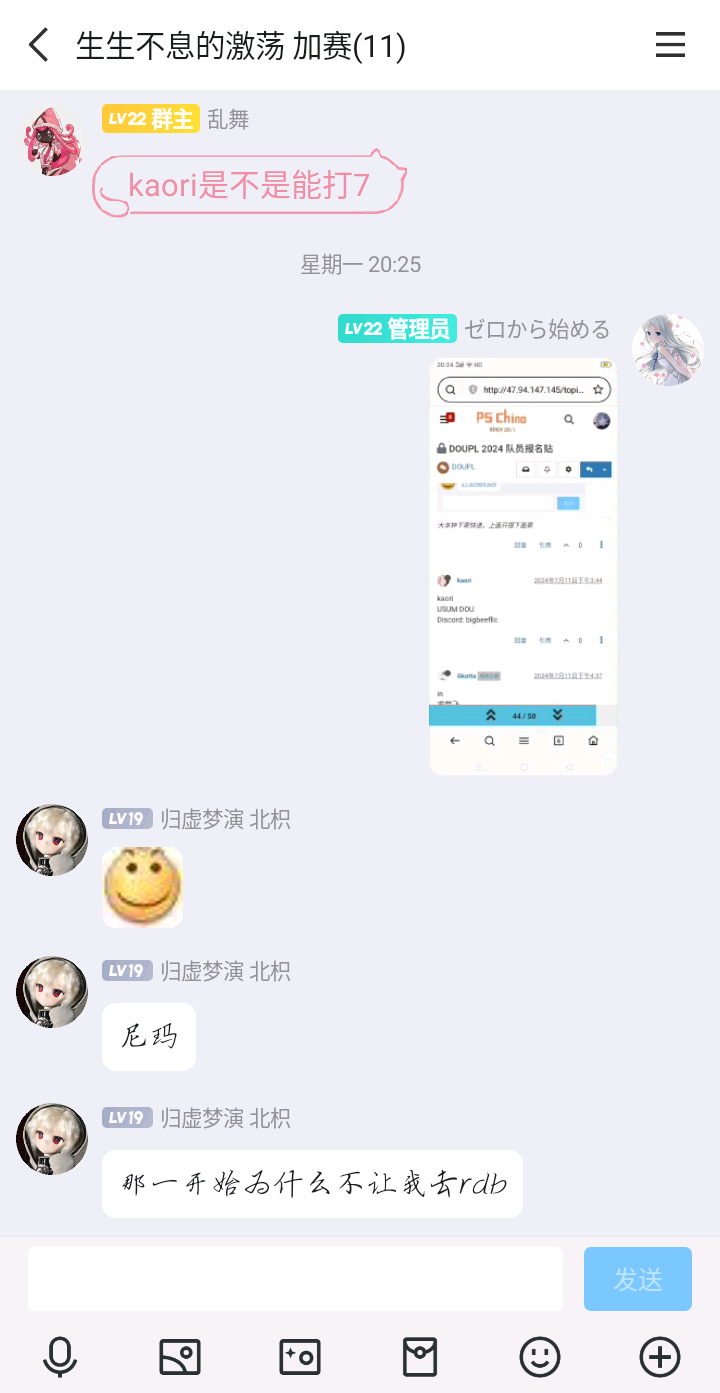This screenshot has width=720, height=1393.
Task: Open the camera to take a photo
Action: [300, 1357]
